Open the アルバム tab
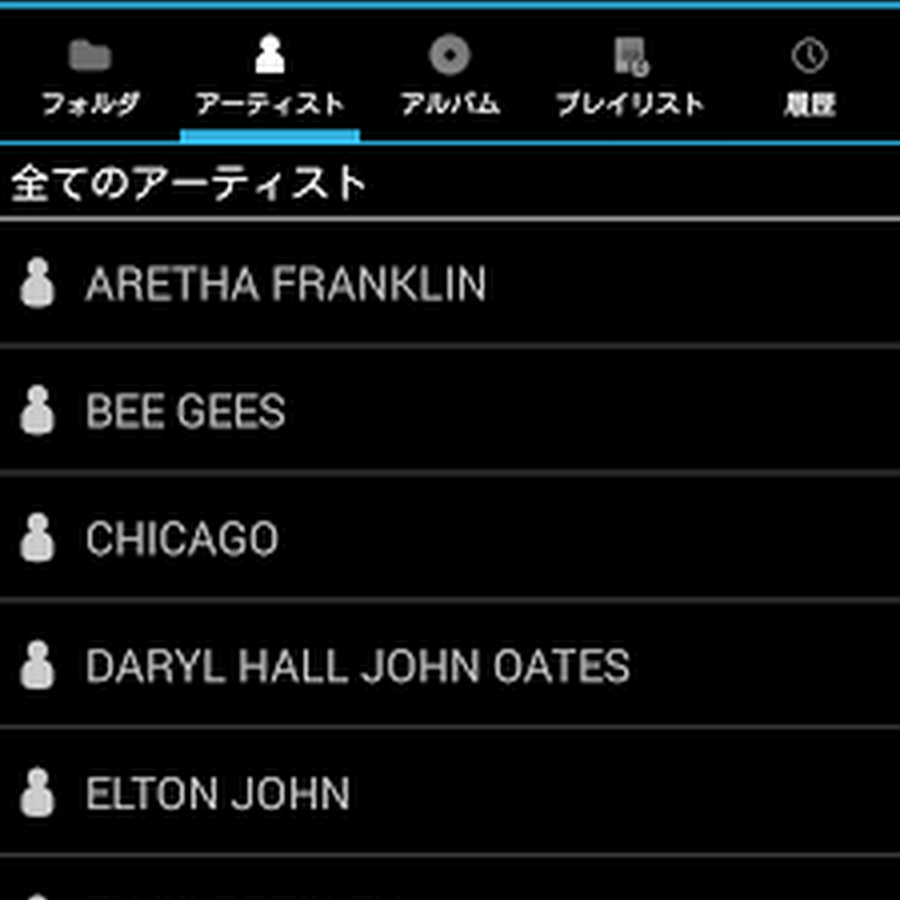The image size is (900, 900). 450,78
